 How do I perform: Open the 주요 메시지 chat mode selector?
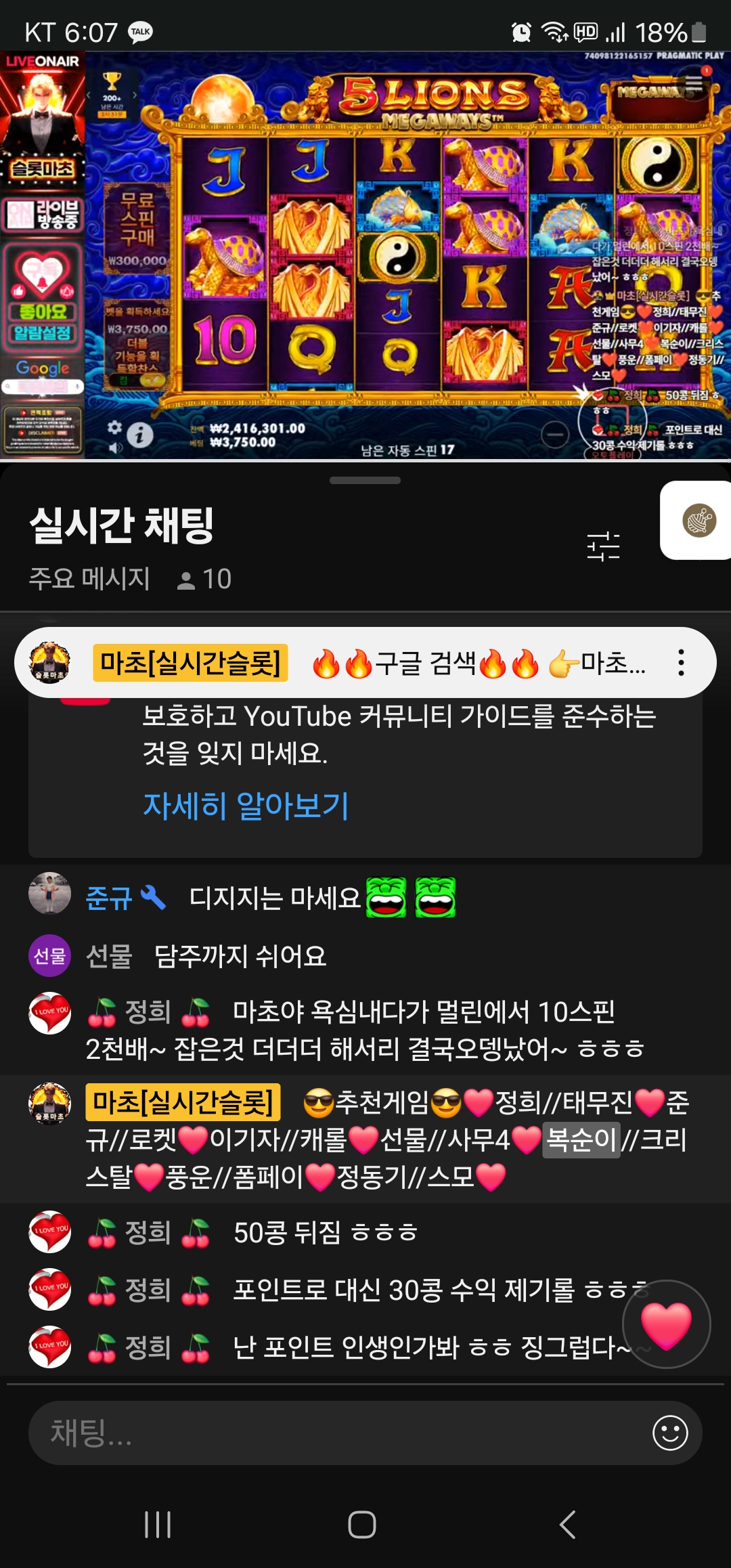coord(89,579)
